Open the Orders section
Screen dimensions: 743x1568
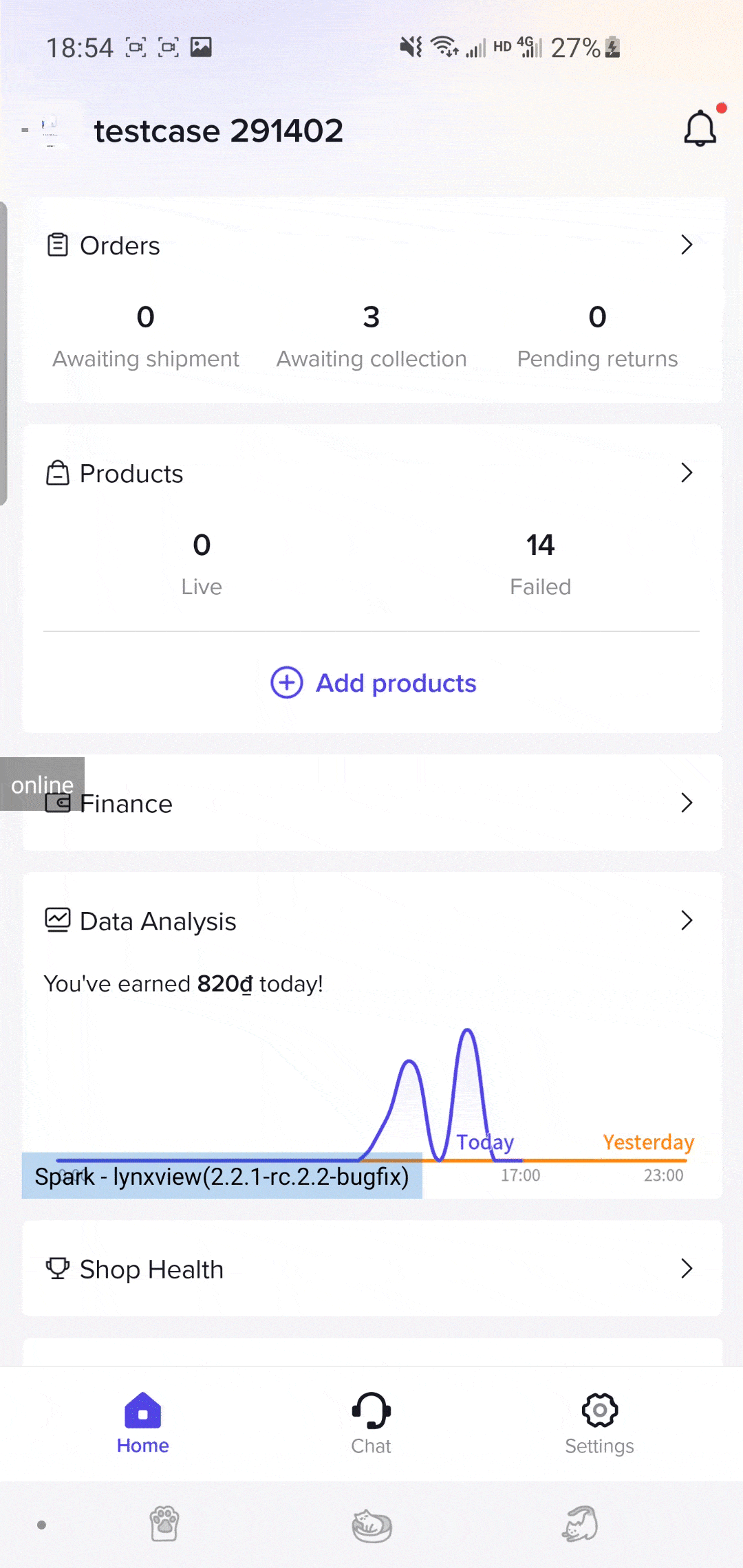[x=371, y=246]
